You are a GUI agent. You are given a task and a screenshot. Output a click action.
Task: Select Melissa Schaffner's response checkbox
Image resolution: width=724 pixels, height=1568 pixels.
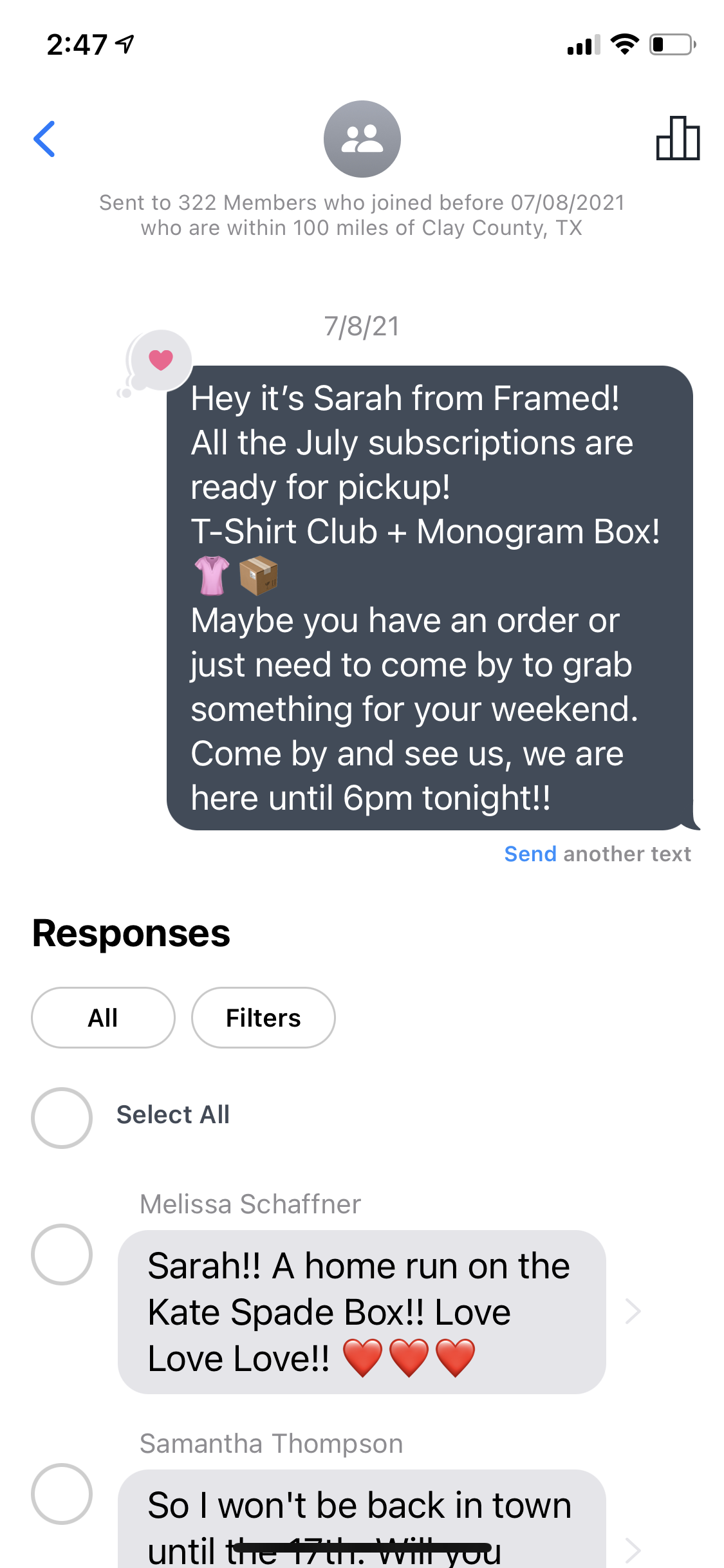62,1255
